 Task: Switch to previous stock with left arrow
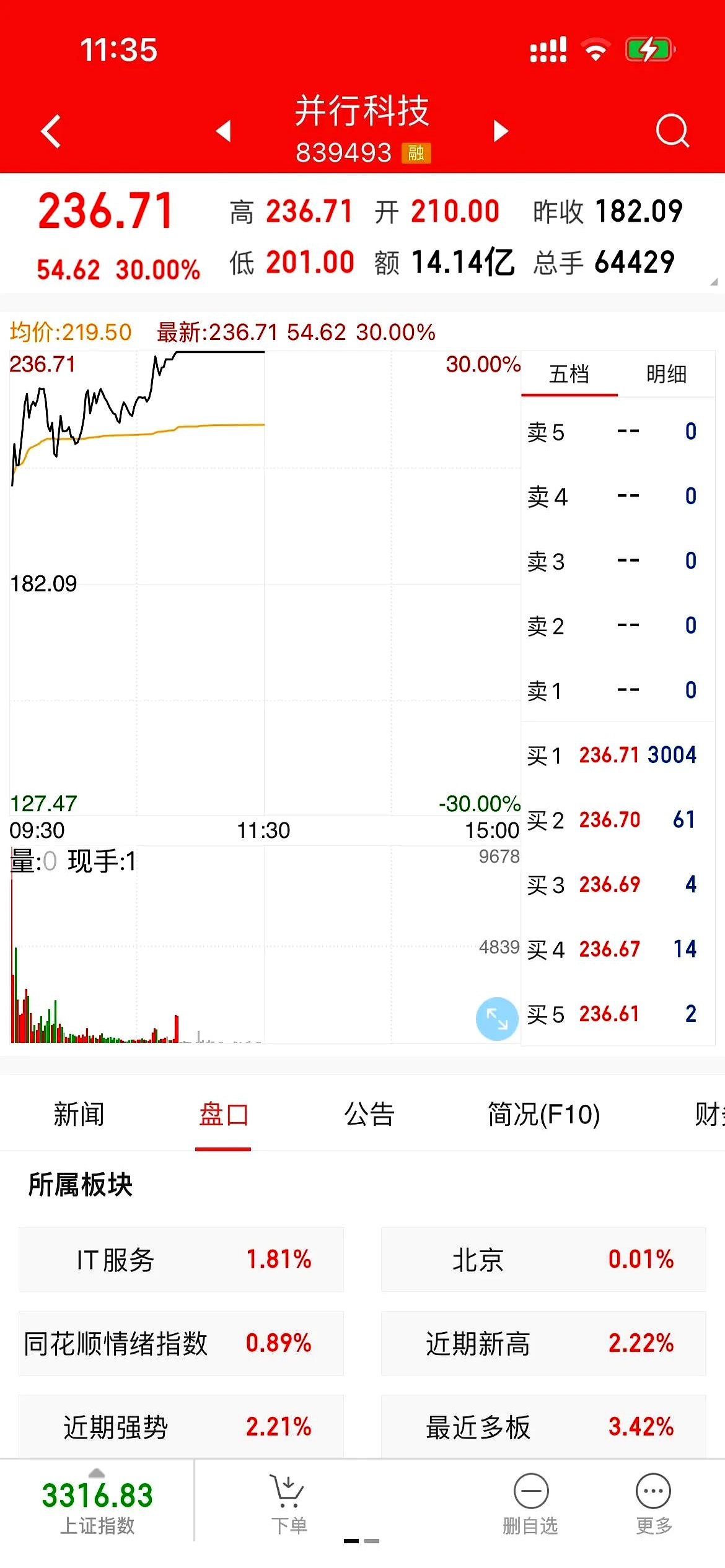coord(224,130)
